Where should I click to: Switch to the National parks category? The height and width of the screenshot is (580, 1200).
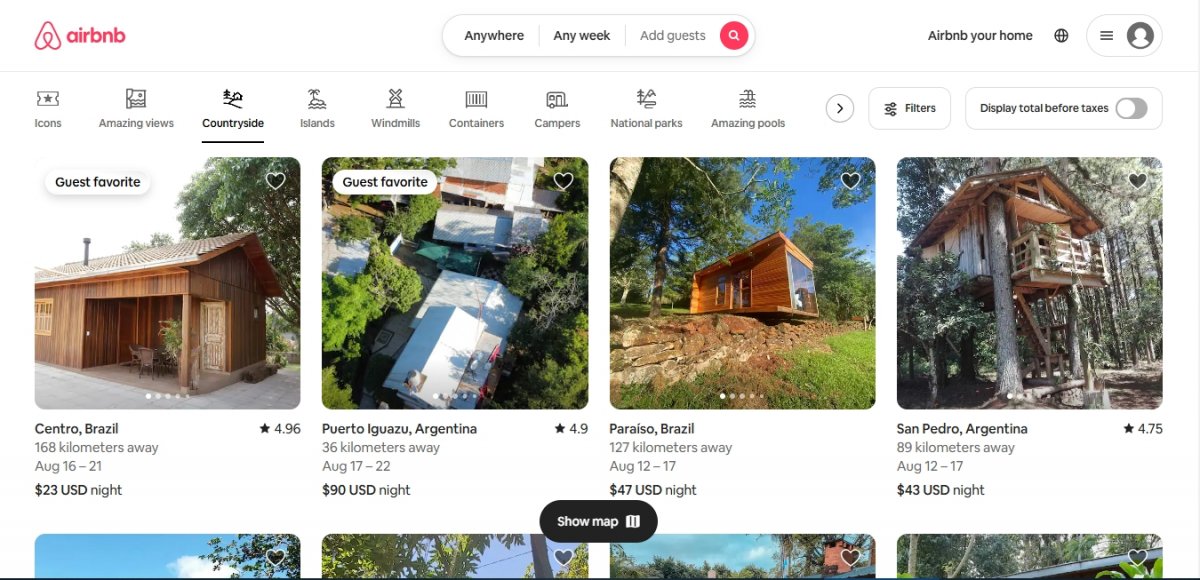646,109
